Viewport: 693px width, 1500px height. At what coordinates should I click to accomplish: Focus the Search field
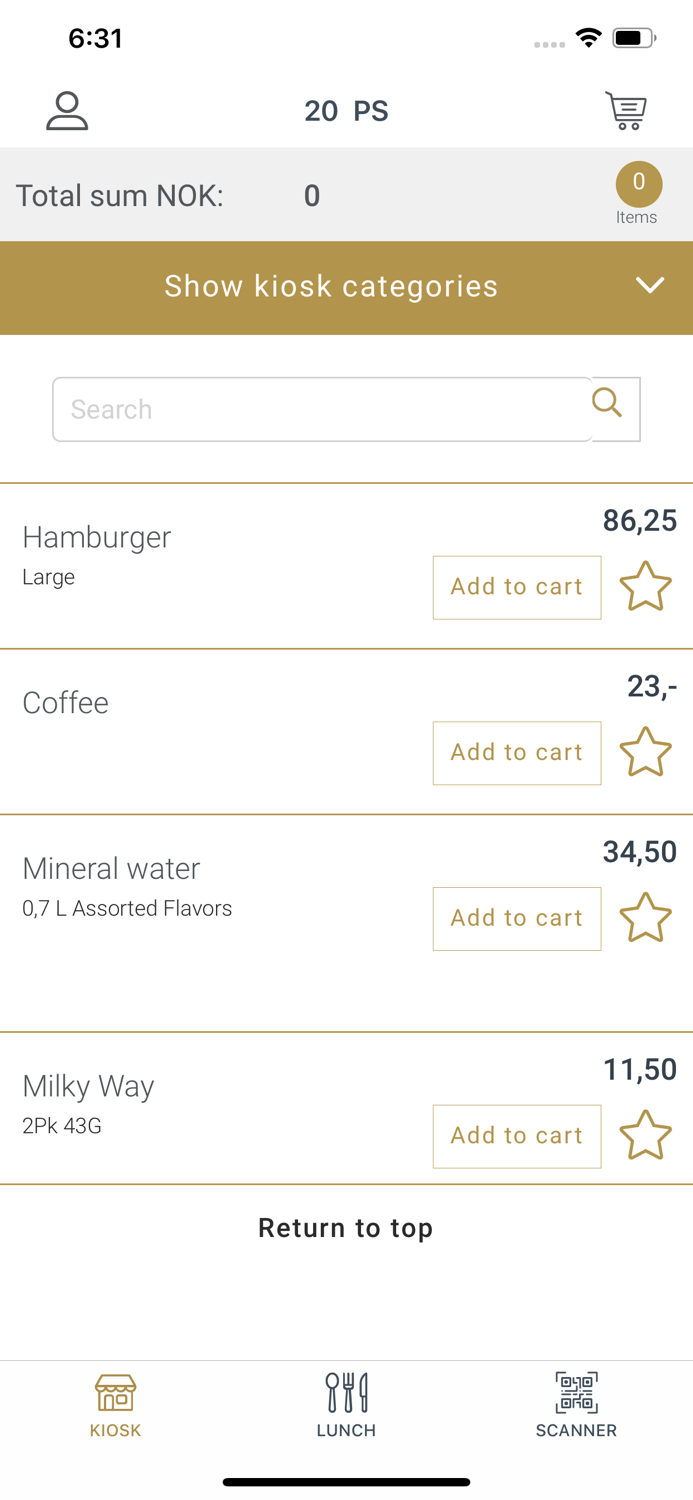[x=322, y=409]
